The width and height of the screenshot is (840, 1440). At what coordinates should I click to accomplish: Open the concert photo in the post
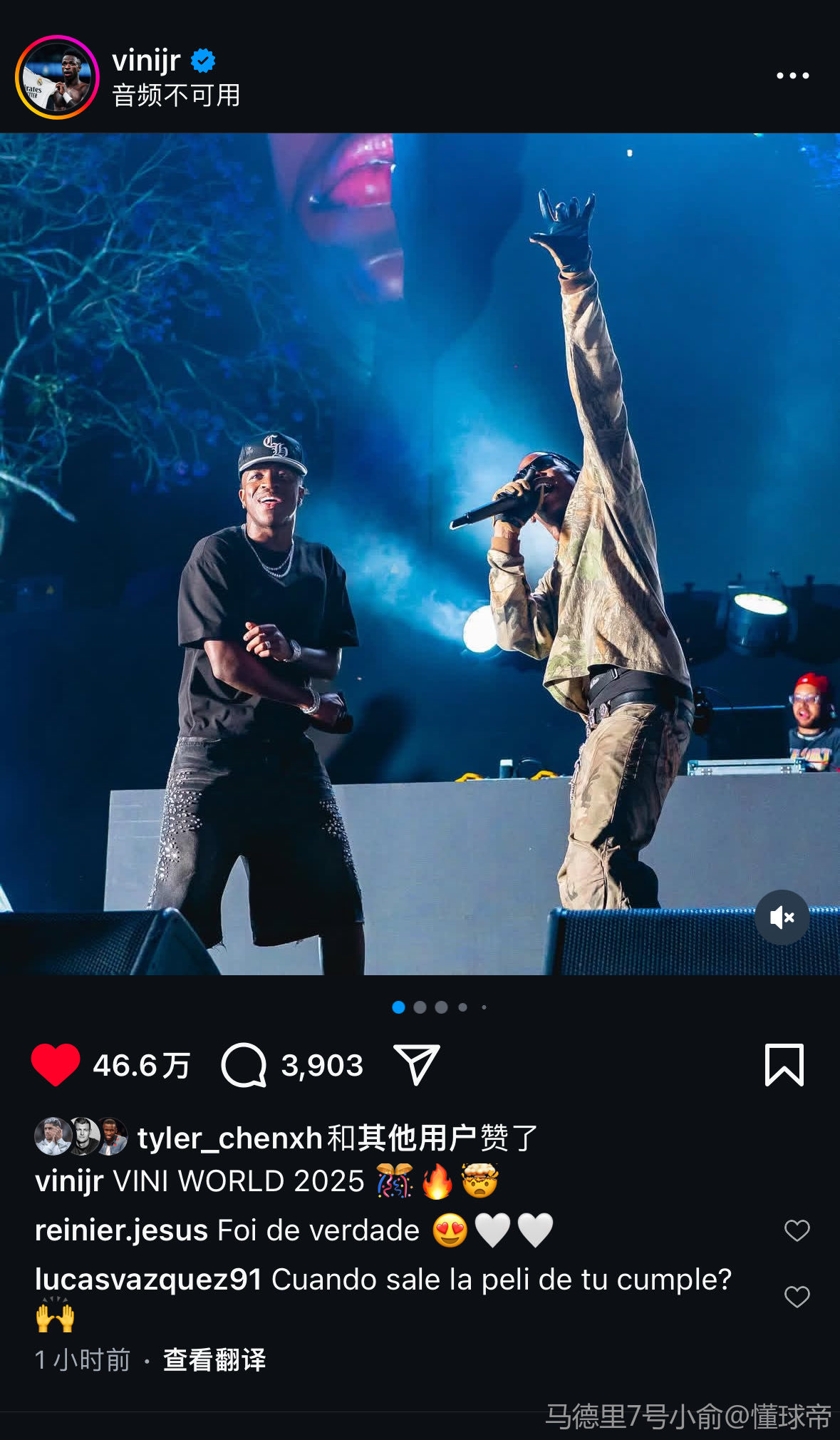pyautogui.click(x=420, y=553)
